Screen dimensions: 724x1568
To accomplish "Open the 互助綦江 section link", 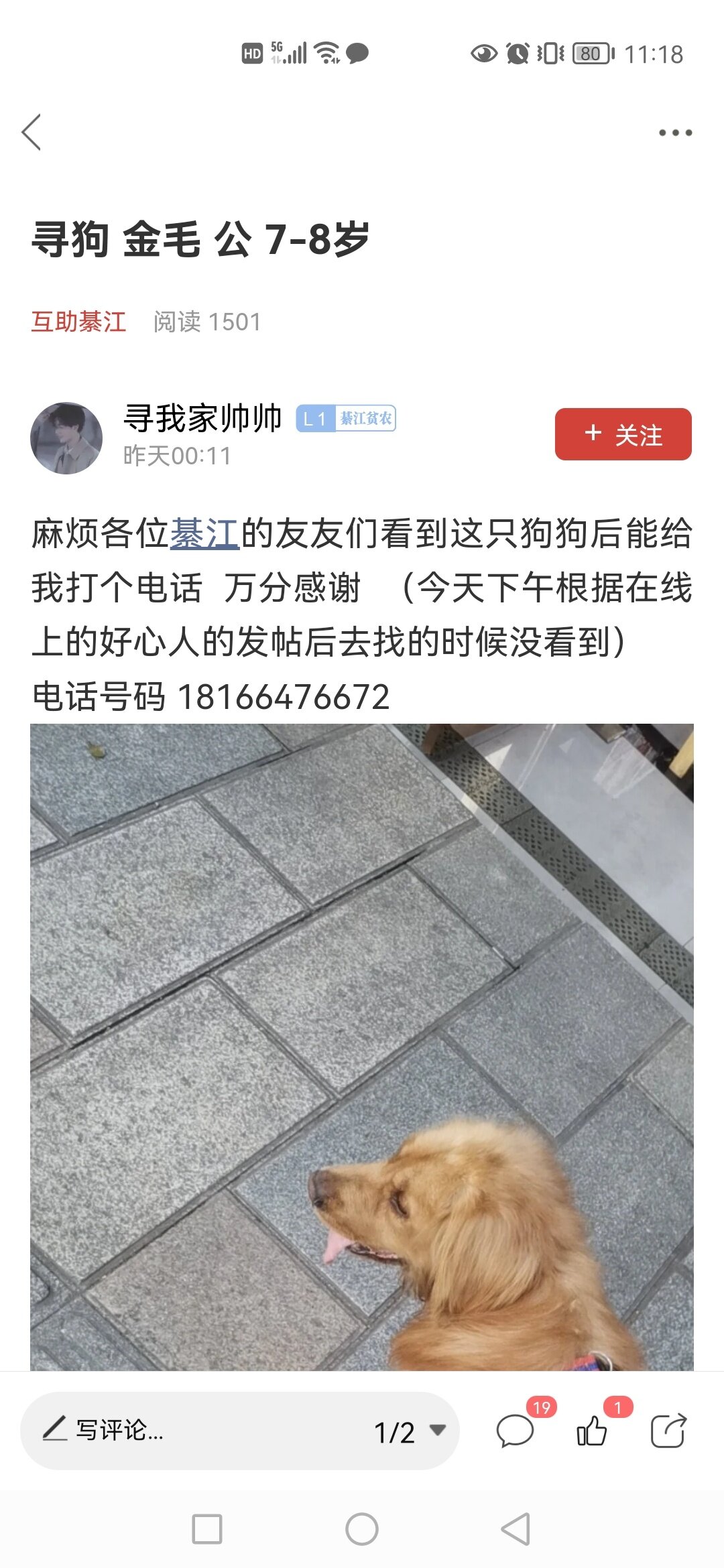I will 78,322.
